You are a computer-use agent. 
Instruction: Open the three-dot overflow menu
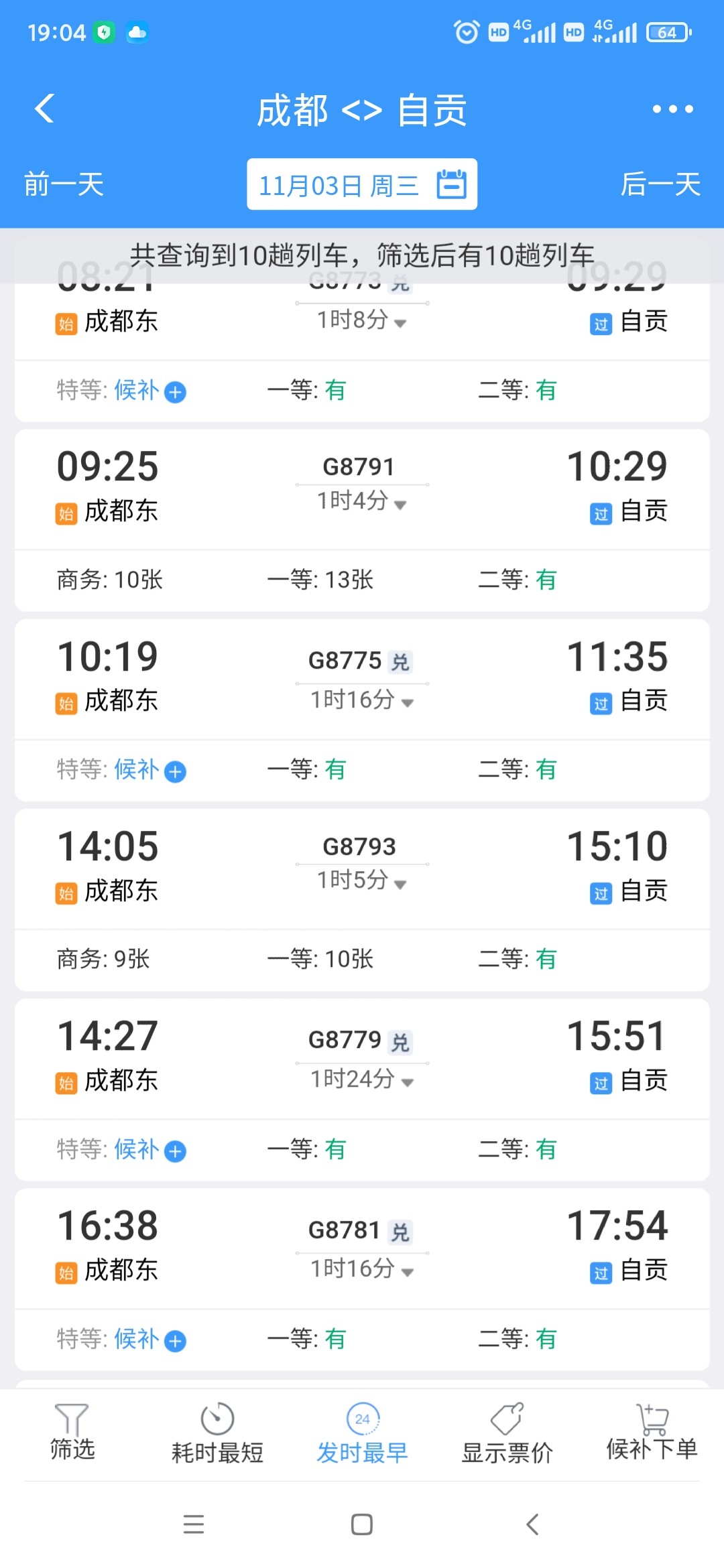point(672,109)
